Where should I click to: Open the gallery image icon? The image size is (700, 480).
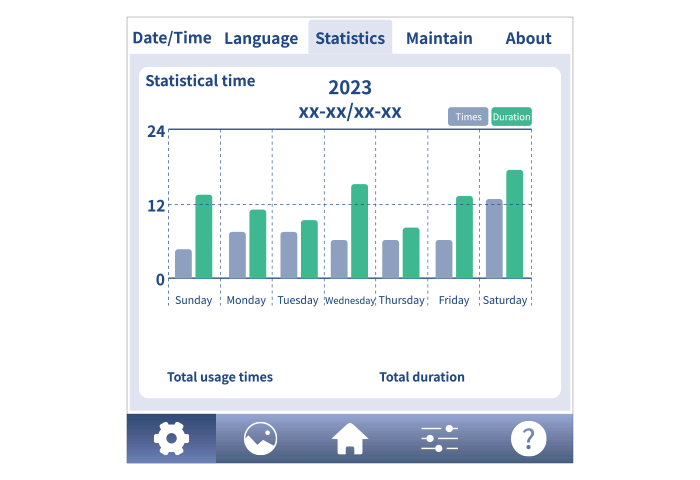(x=261, y=438)
